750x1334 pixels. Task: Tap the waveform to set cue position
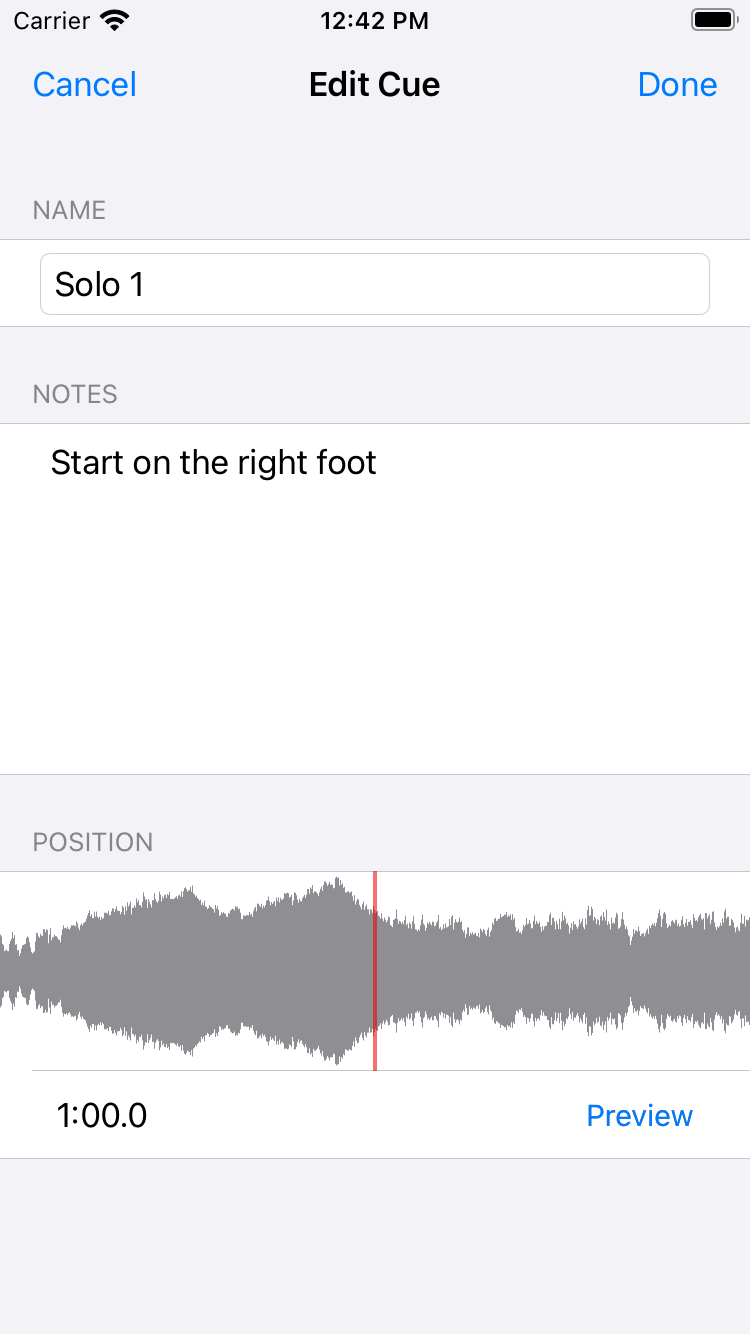pyautogui.click(x=375, y=971)
